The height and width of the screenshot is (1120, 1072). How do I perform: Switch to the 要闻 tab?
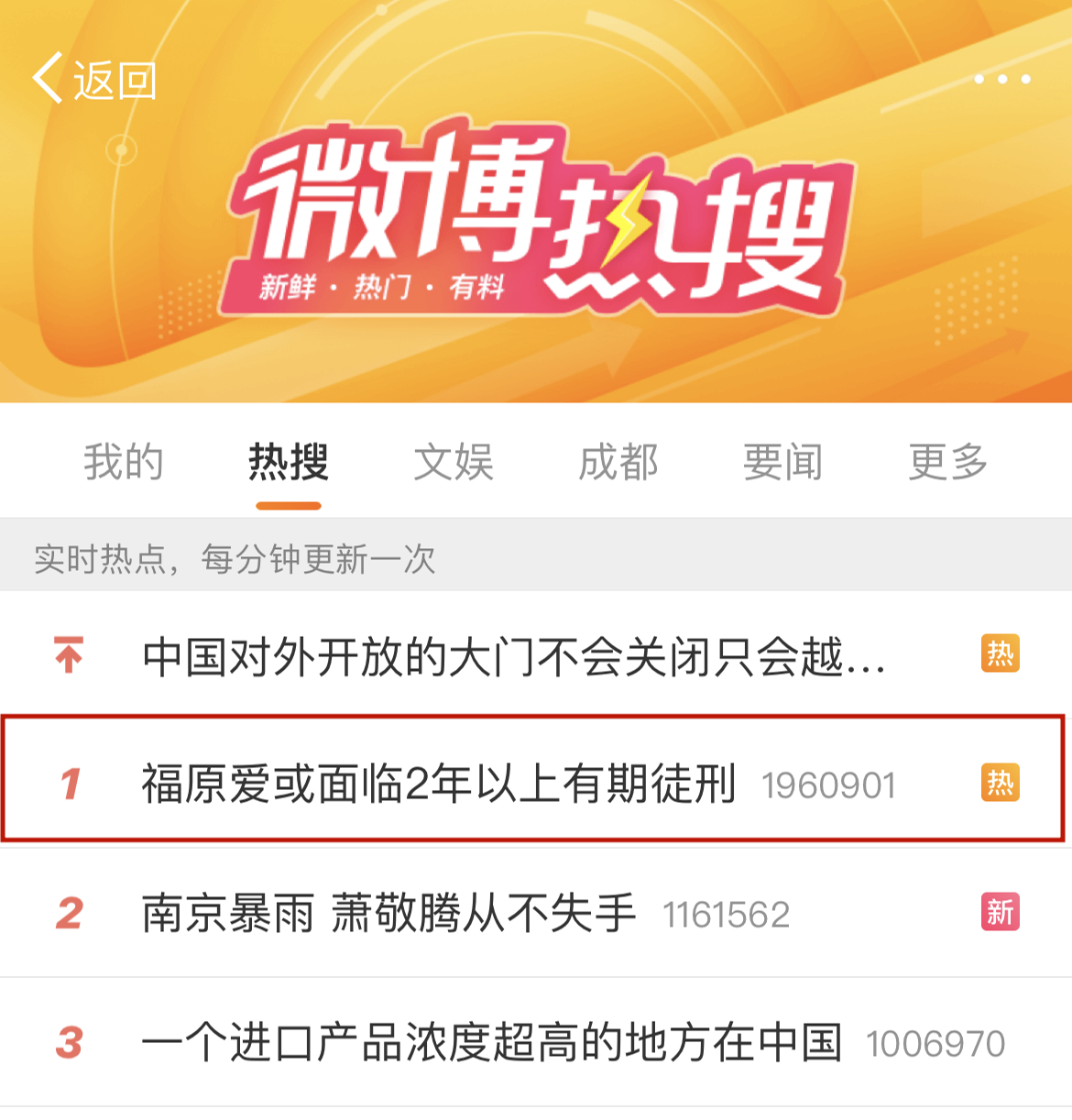pyautogui.click(x=782, y=462)
